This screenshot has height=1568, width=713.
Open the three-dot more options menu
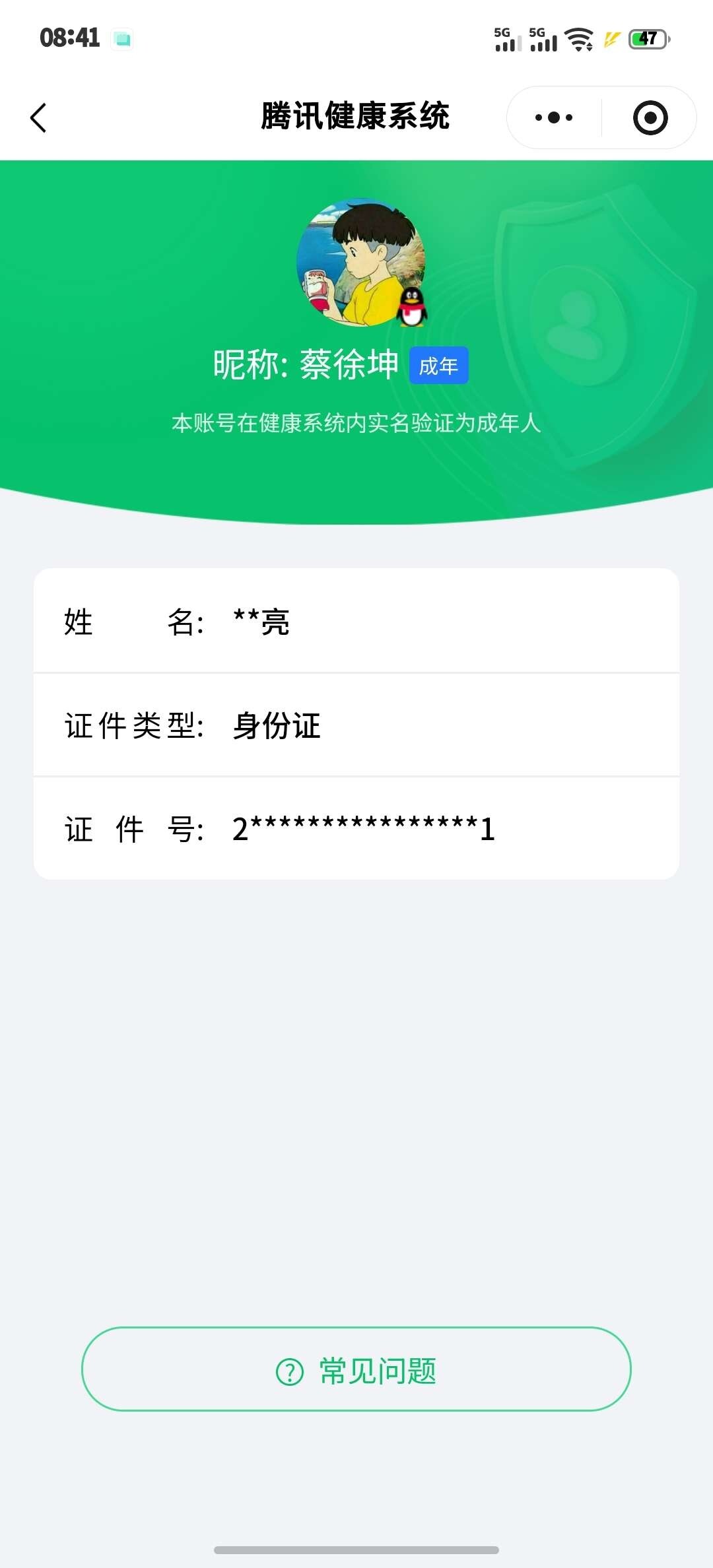coord(553,117)
